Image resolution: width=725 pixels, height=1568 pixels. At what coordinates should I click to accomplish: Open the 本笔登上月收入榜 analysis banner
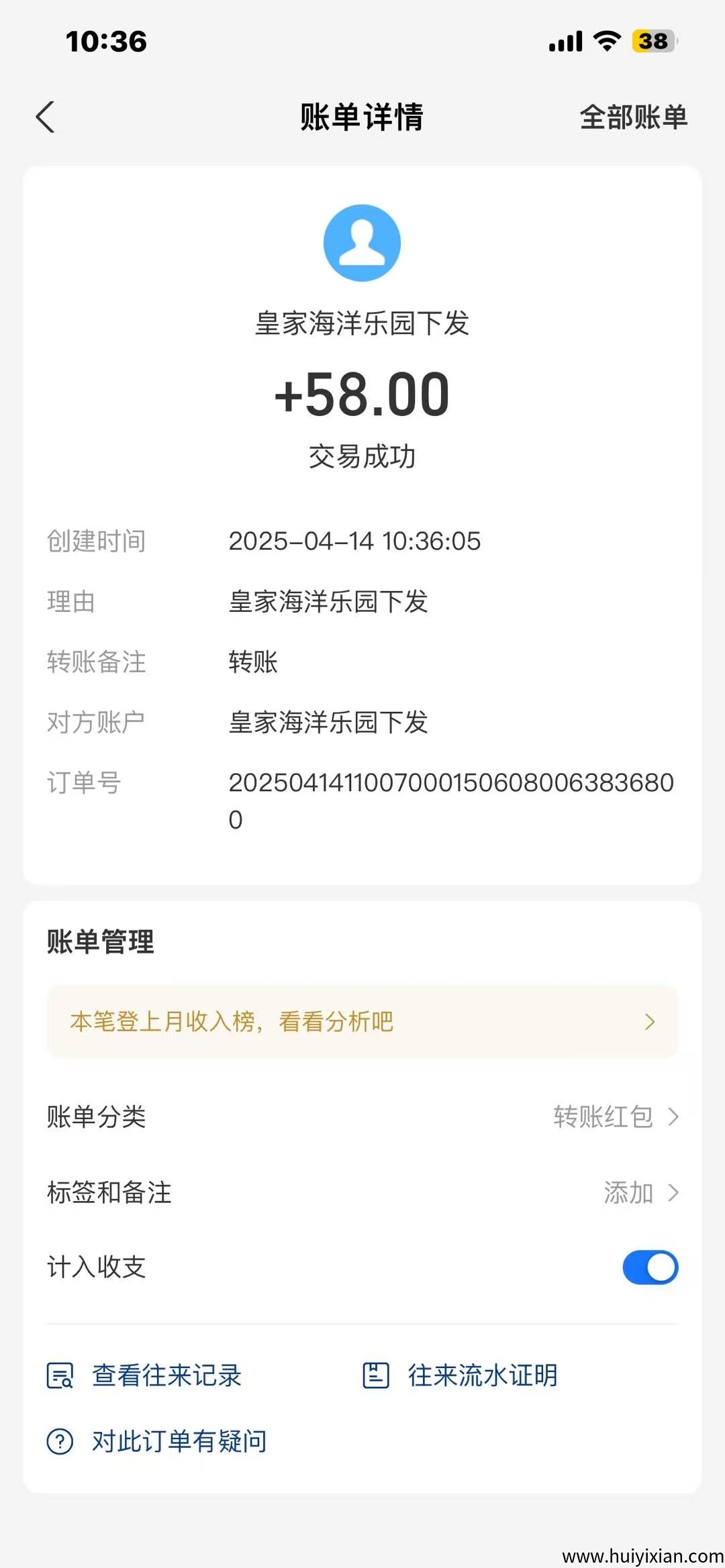click(362, 1021)
